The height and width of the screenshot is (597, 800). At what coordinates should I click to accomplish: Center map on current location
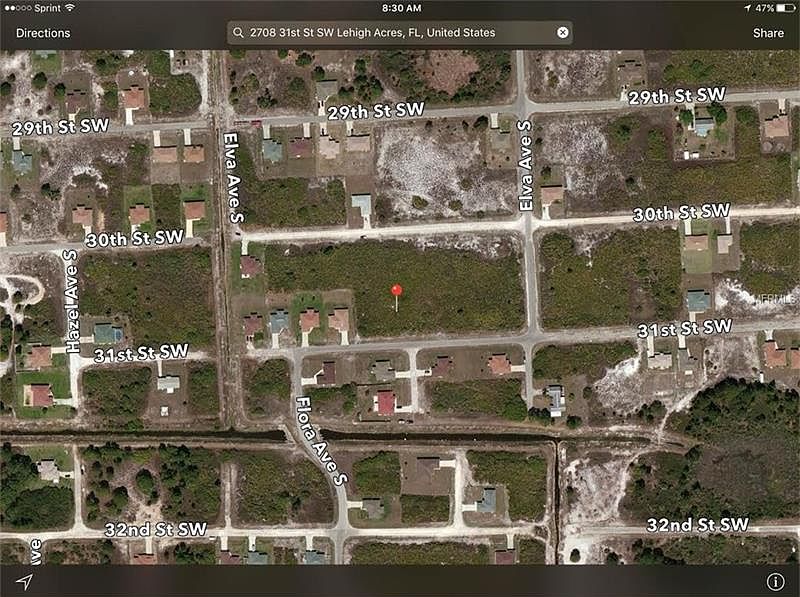24,582
